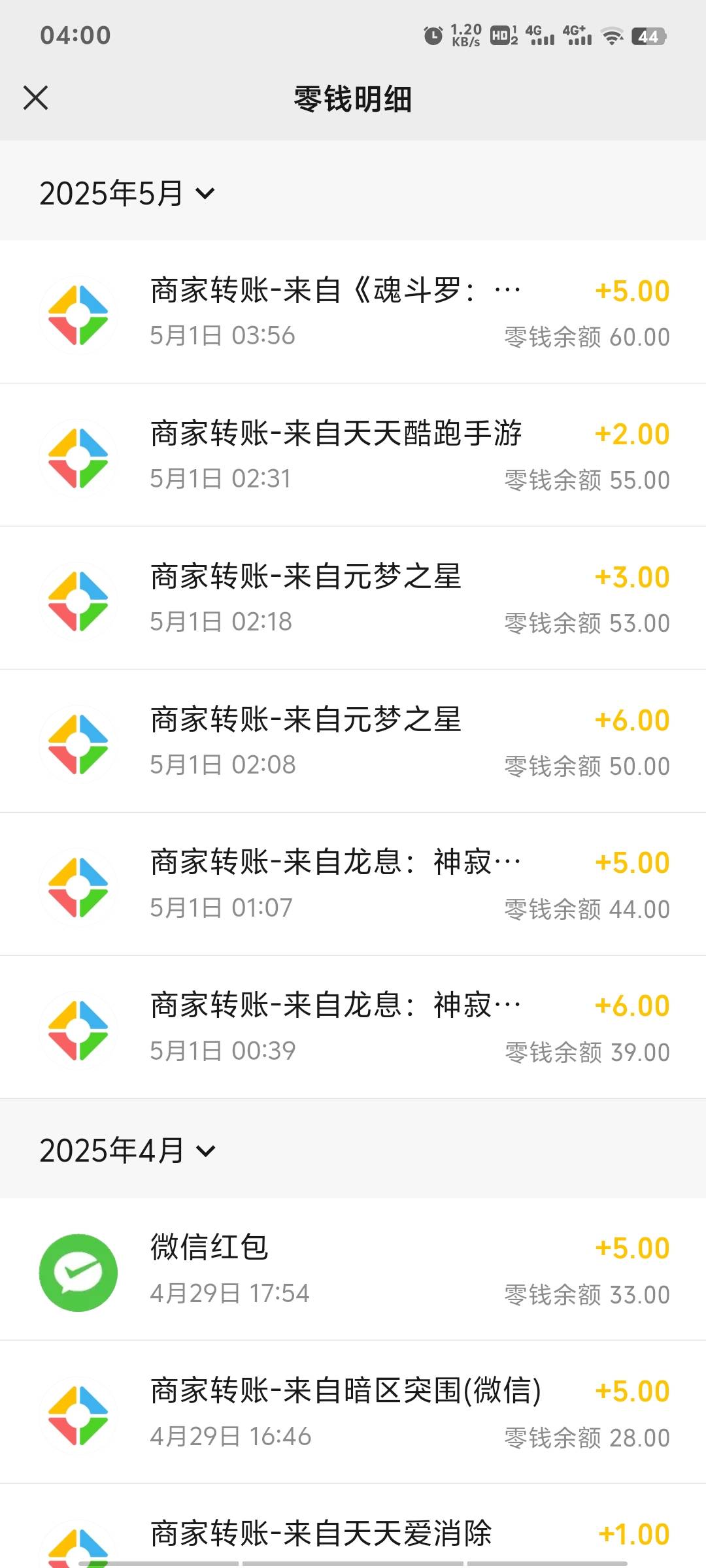Open the 魂斗罗 transfer at 03:56

pos(353,312)
